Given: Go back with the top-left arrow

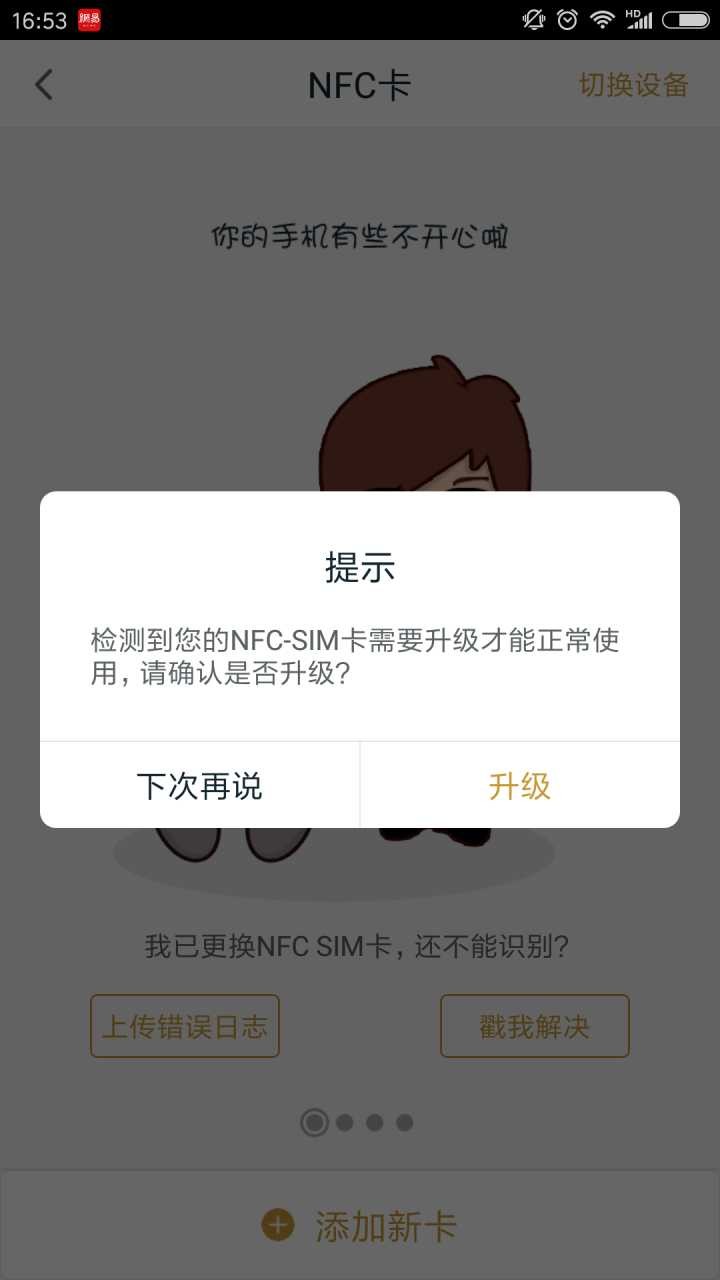Looking at the screenshot, I should point(43,85).
